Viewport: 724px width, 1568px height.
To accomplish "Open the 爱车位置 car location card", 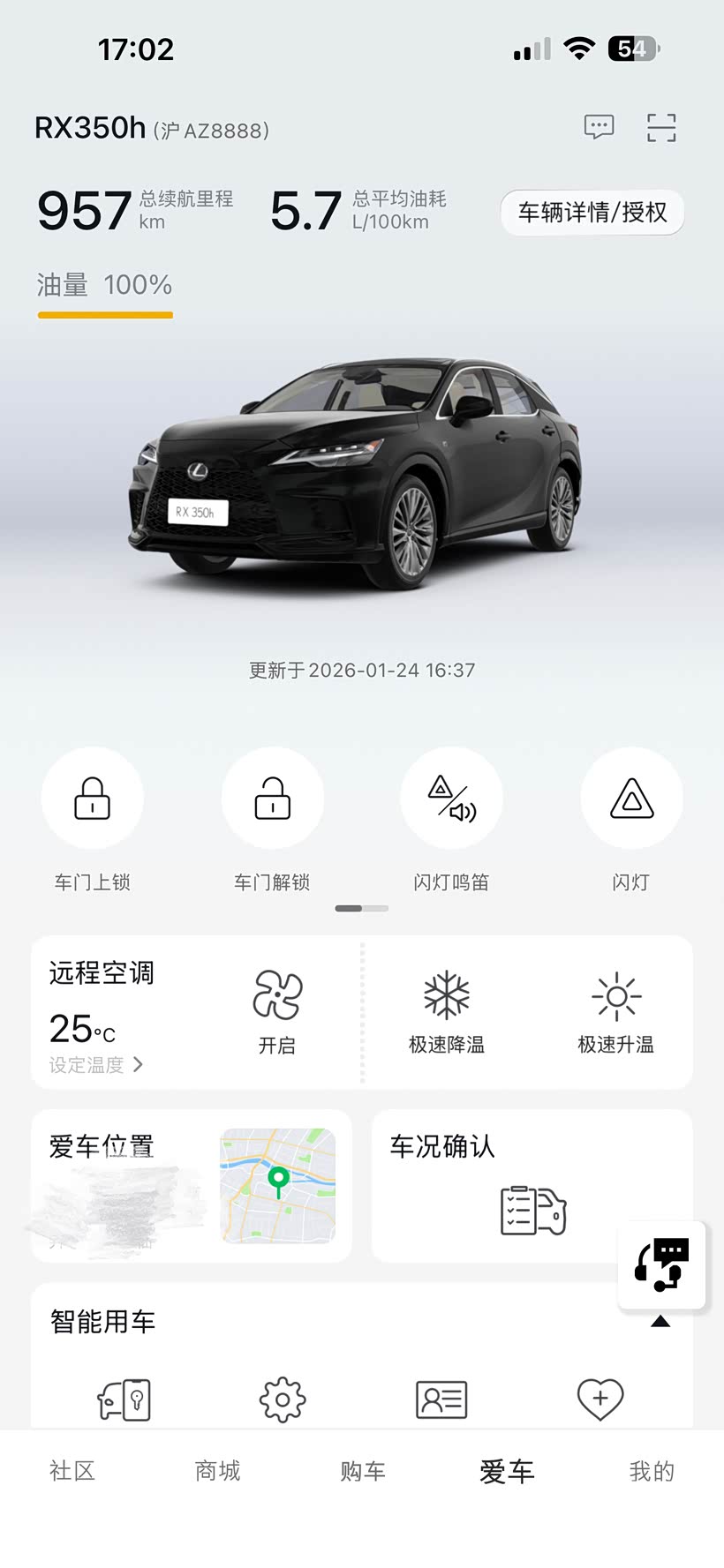I will coord(191,1185).
